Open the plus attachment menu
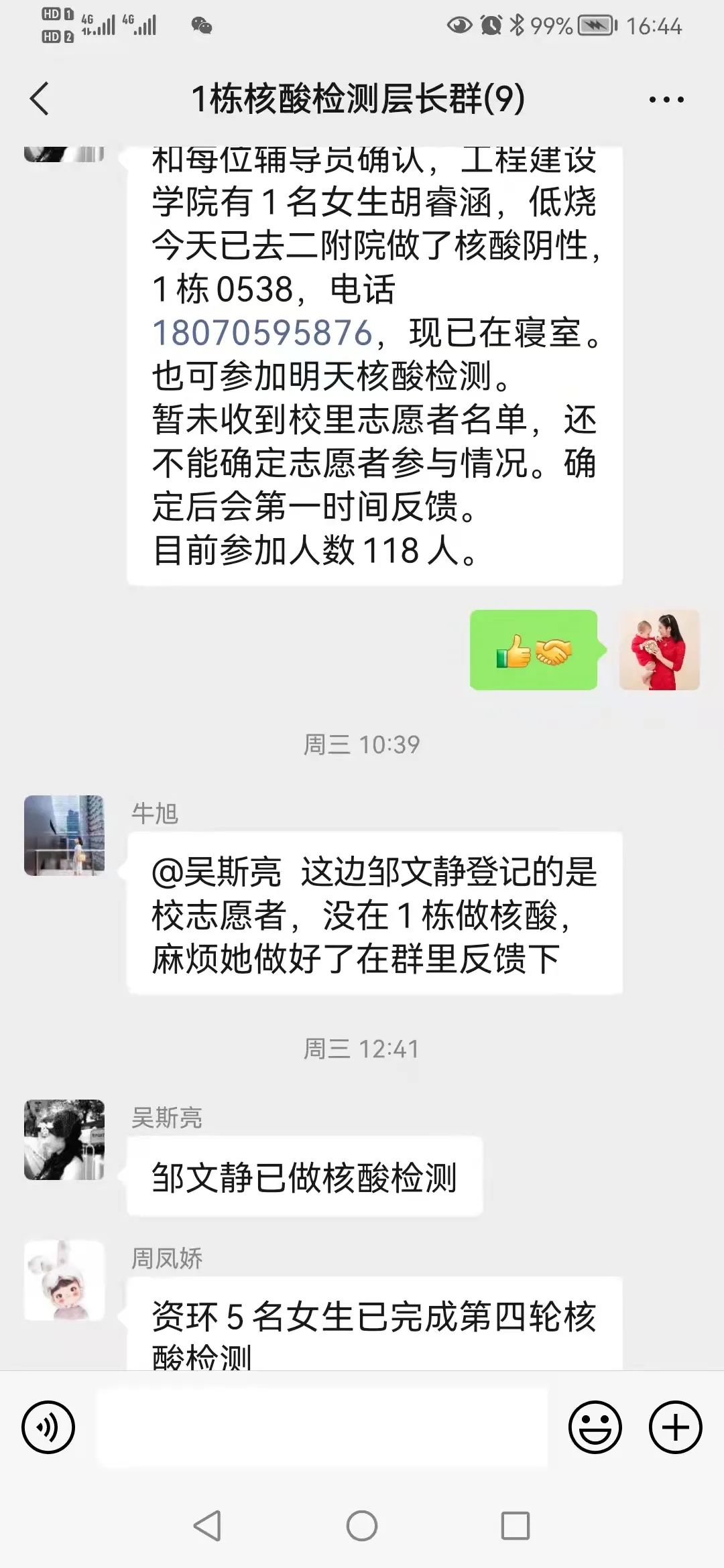The width and height of the screenshot is (724, 1568). point(675,1427)
